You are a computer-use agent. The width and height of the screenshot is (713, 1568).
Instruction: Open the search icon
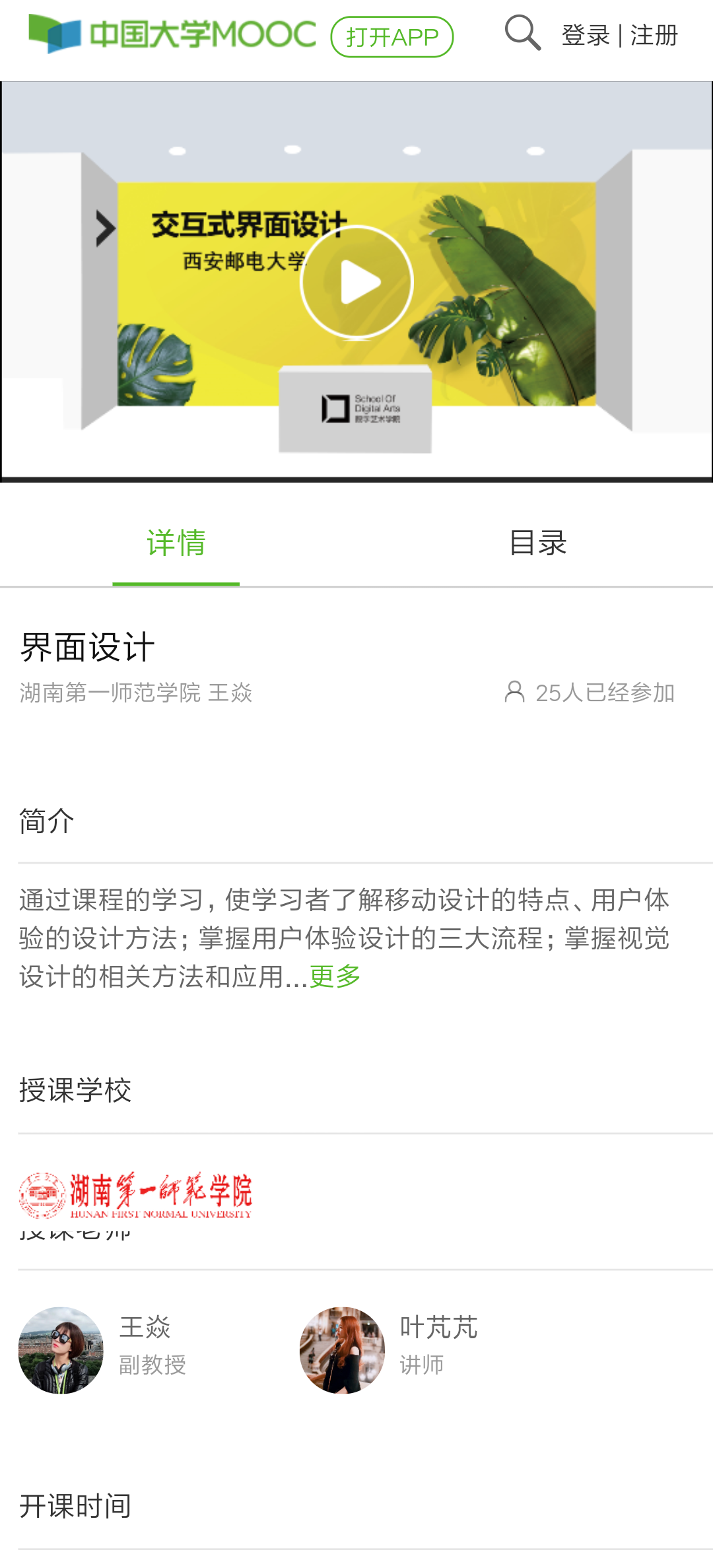(x=522, y=33)
